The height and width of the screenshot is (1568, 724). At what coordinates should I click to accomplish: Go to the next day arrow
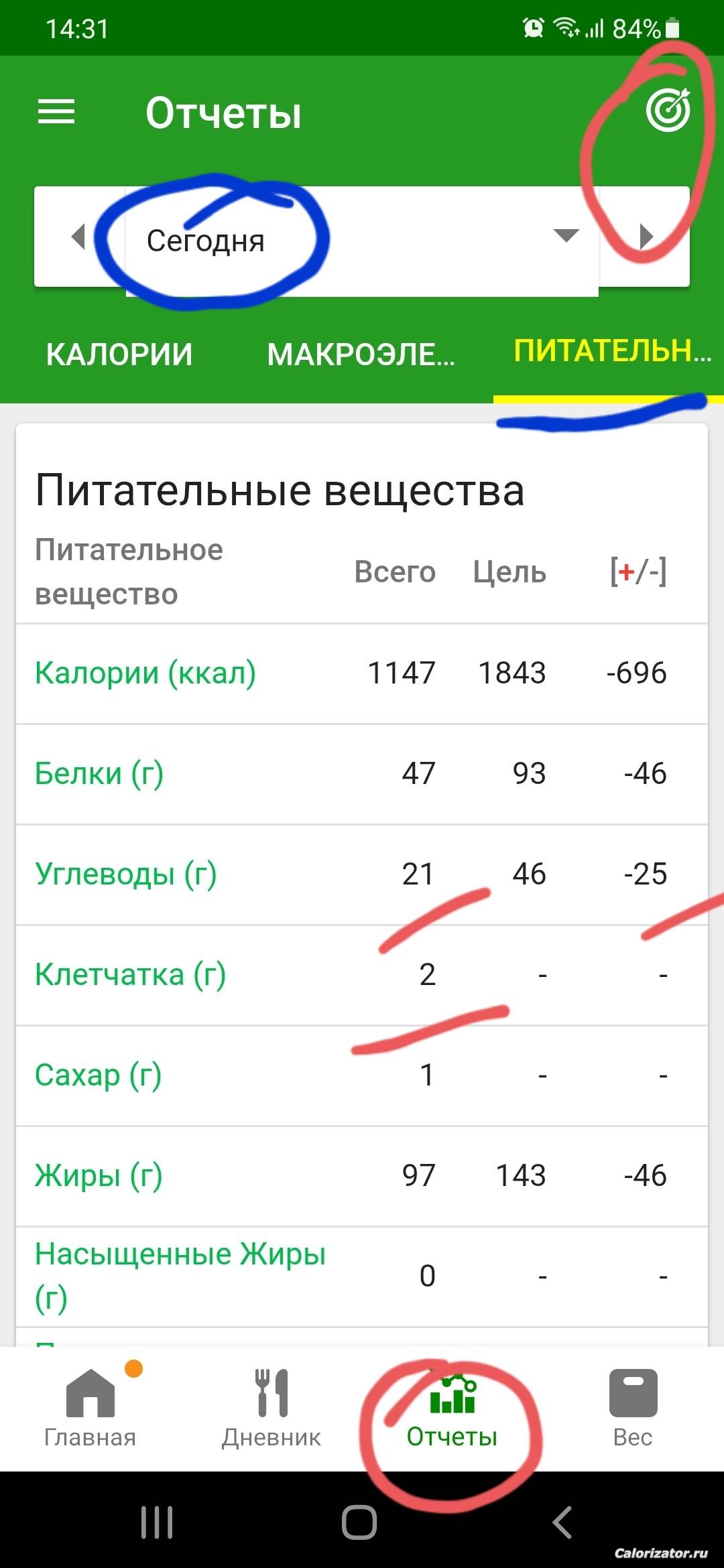(x=646, y=237)
